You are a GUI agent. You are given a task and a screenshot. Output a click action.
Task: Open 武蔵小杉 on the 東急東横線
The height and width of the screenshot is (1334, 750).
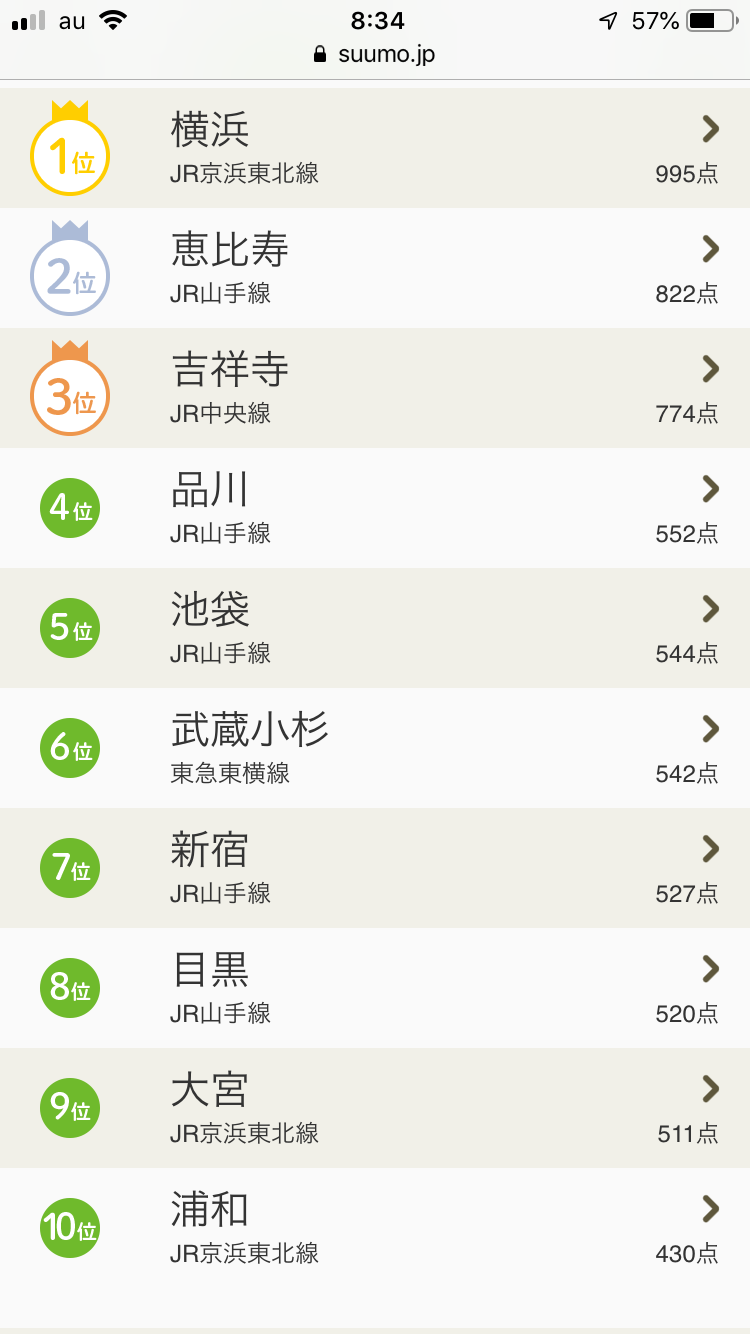pos(375,748)
